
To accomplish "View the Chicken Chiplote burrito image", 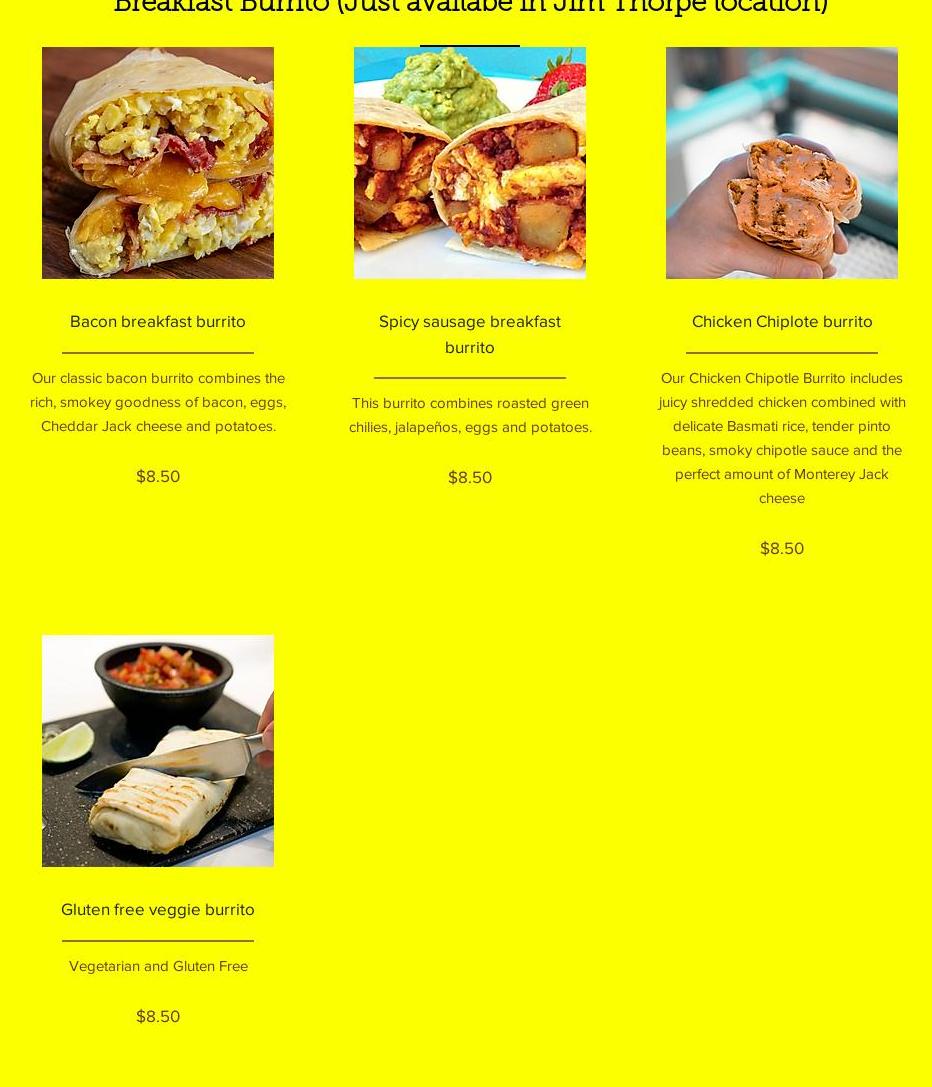I will pyautogui.click(x=782, y=163).
